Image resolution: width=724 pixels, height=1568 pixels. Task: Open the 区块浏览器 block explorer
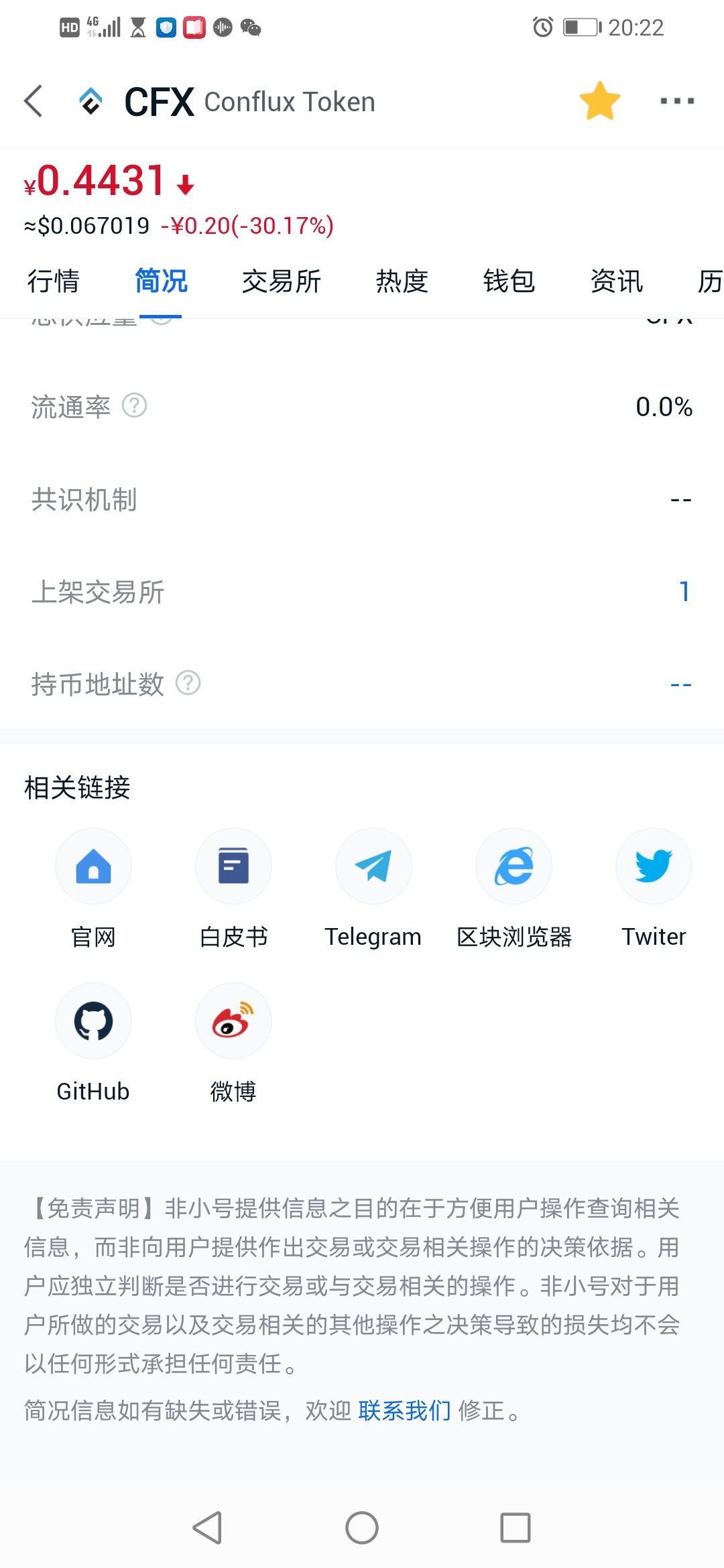pos(514,889)
